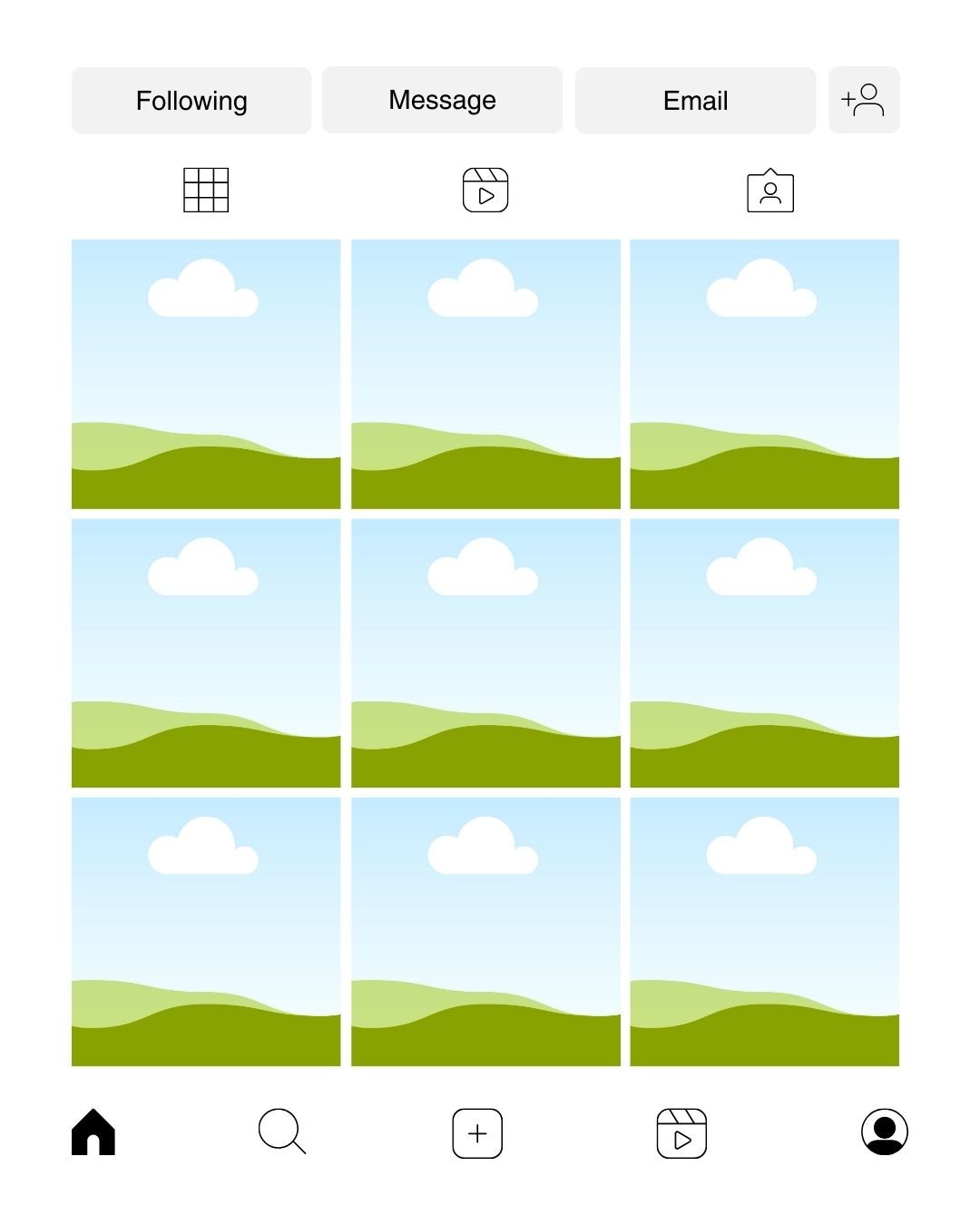Viewport: 980px width, 1225px height.
Task: Open Search from the navigation bar
Action: [281, 1132]
